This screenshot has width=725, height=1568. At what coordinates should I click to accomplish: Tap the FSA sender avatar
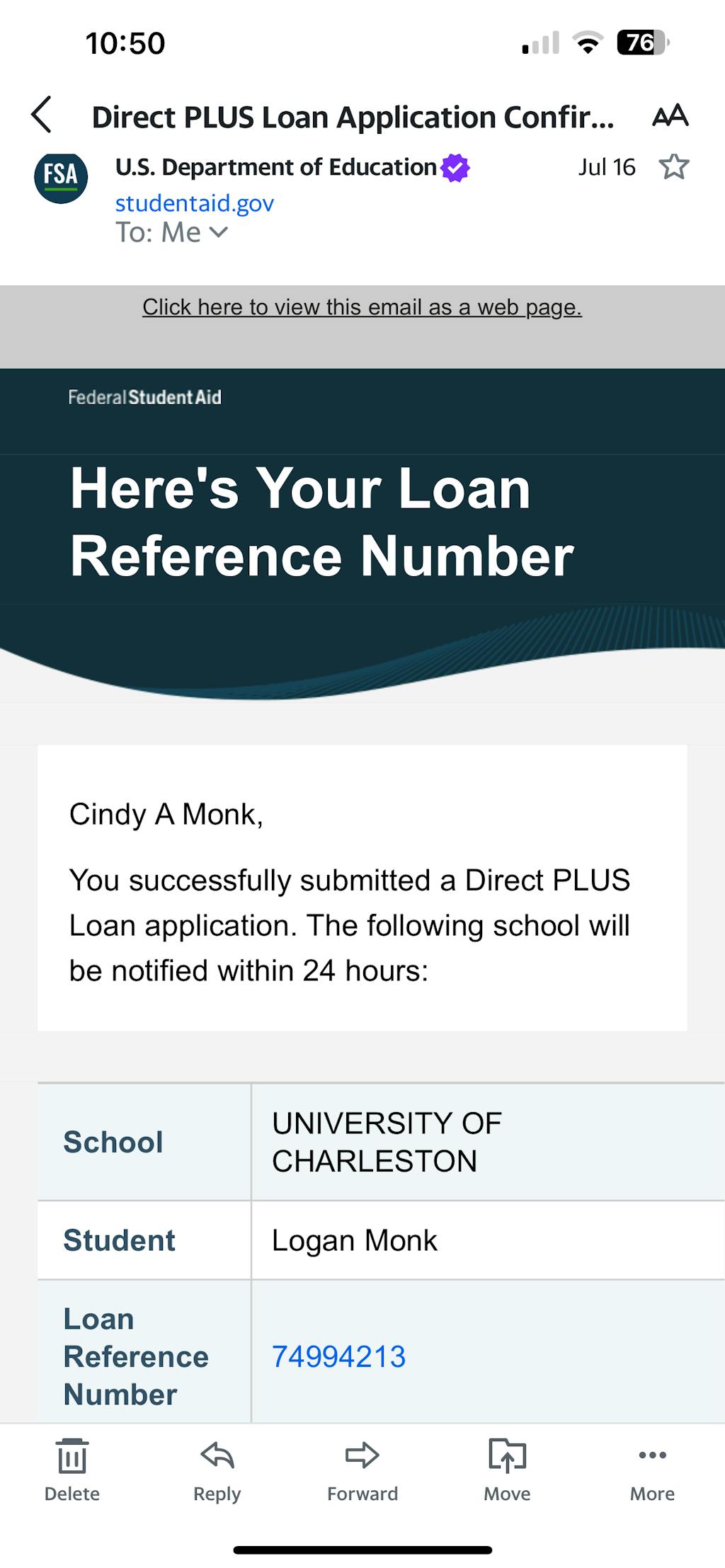click(61, 177)
